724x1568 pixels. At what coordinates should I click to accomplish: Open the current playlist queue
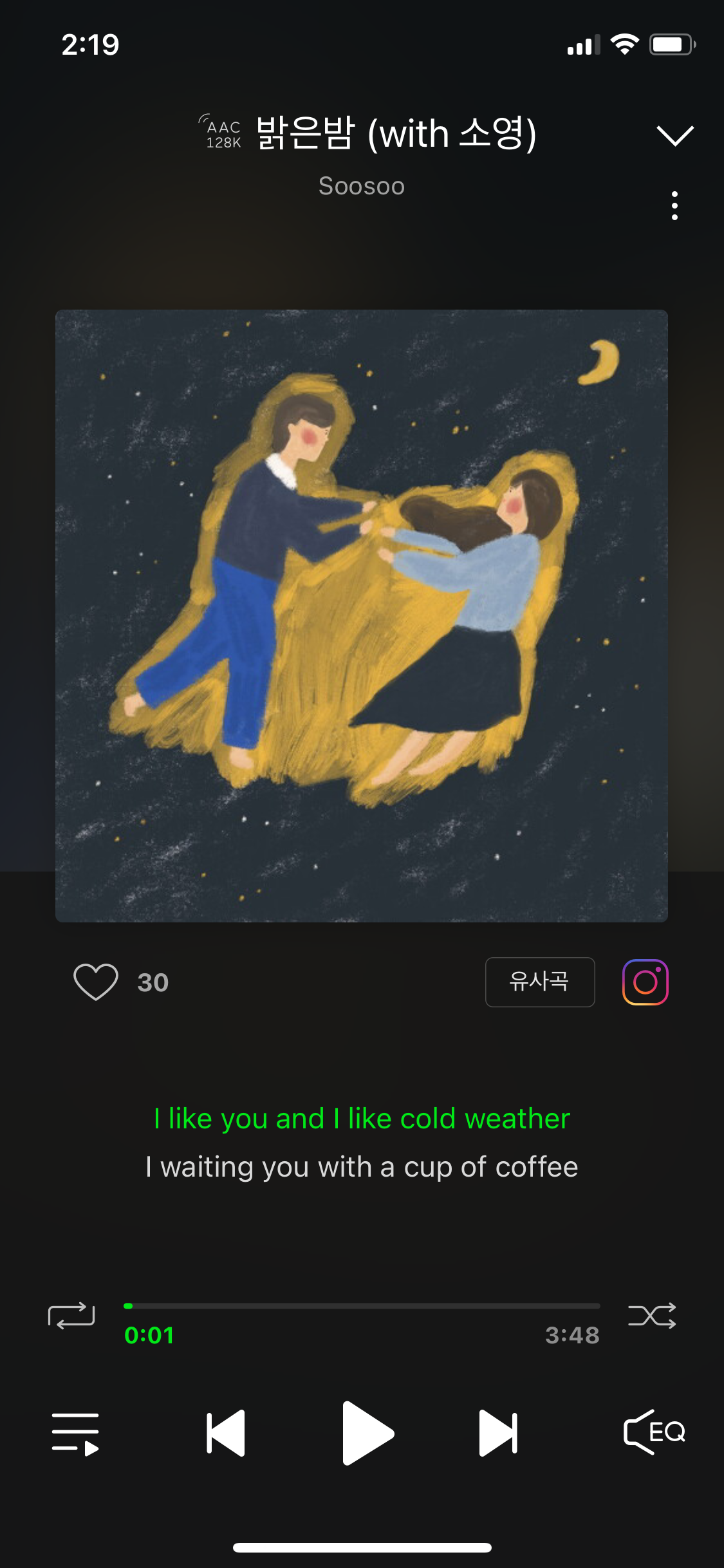click(75, 1433)
